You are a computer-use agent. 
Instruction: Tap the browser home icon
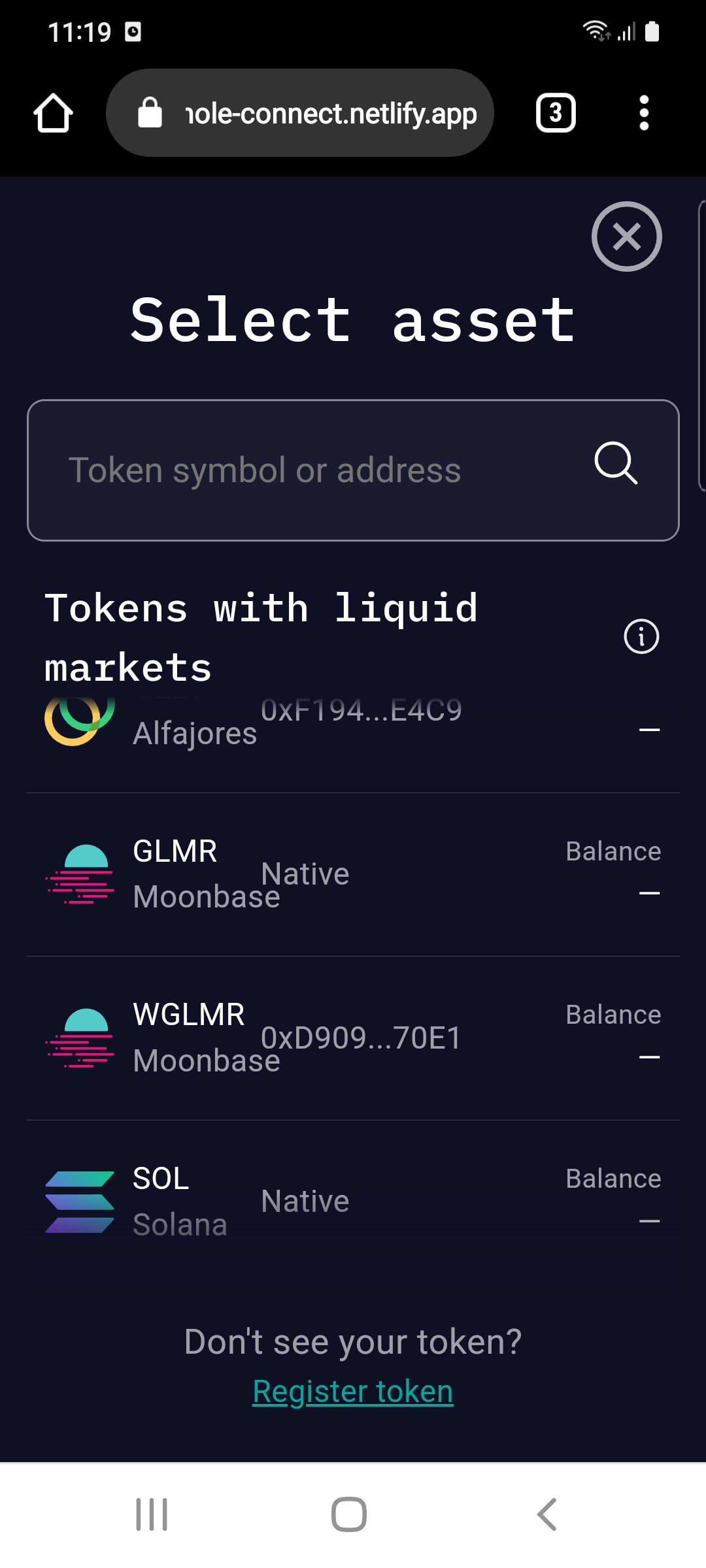(x=54, y=112)
